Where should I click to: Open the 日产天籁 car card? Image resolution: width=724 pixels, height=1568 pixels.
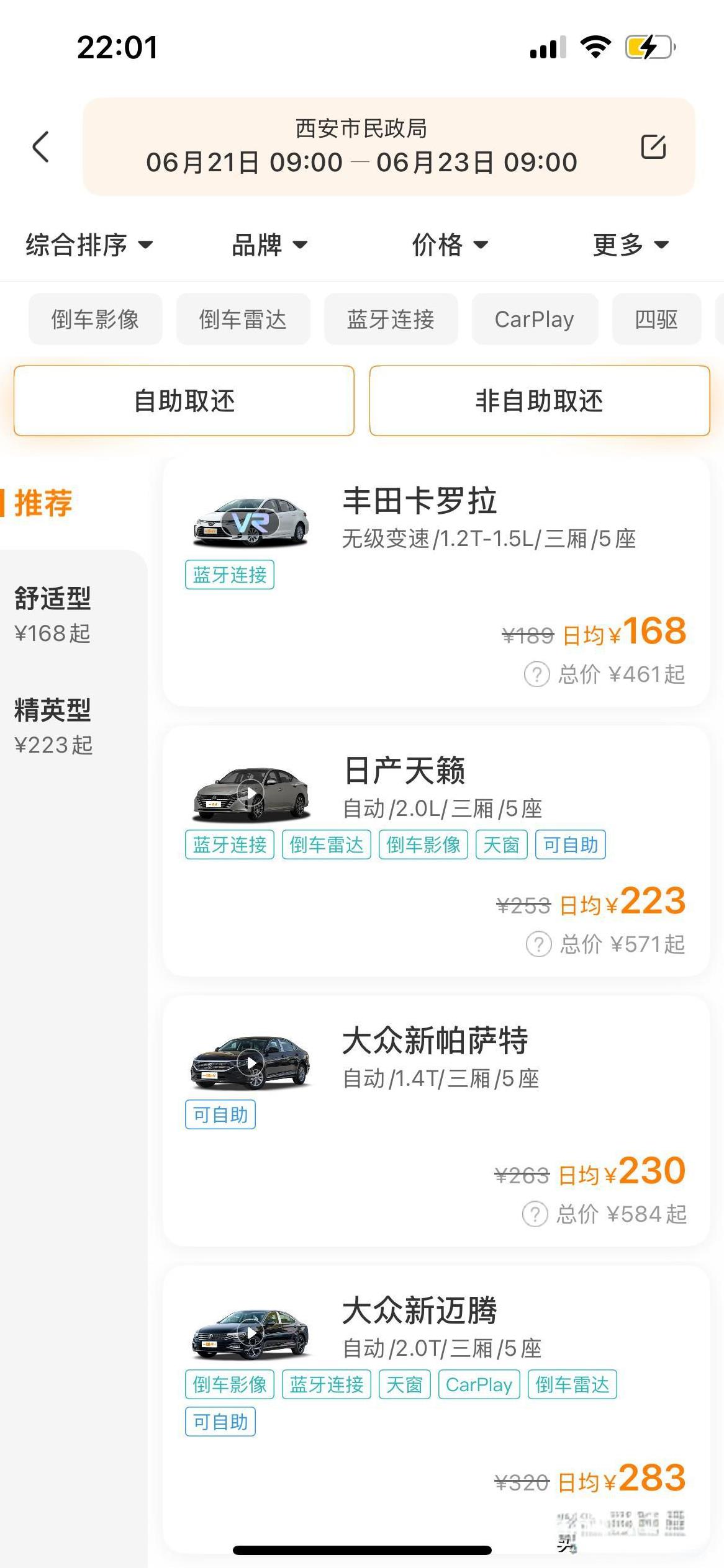click(436, 851)
